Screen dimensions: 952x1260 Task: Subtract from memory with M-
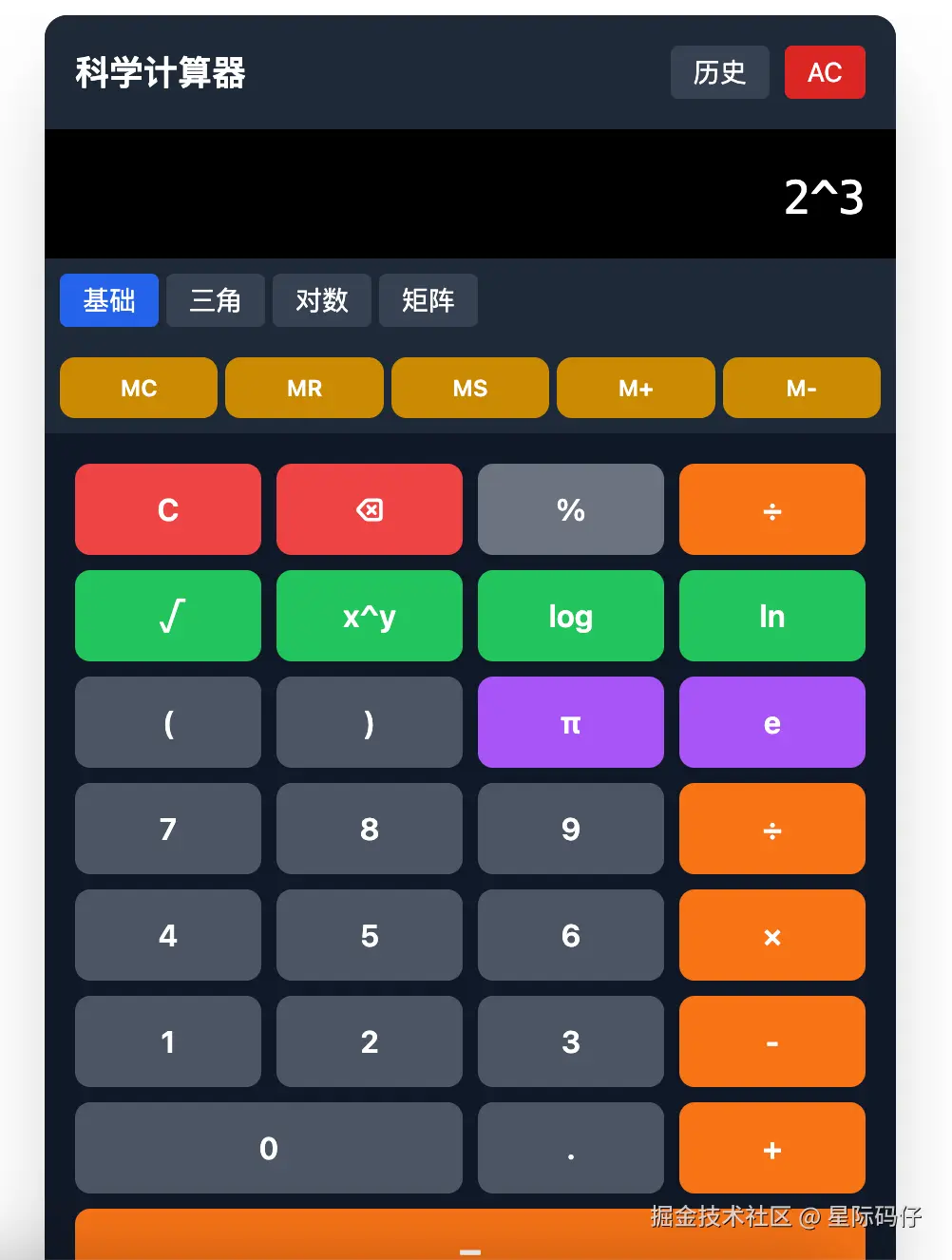coord(801,388)
